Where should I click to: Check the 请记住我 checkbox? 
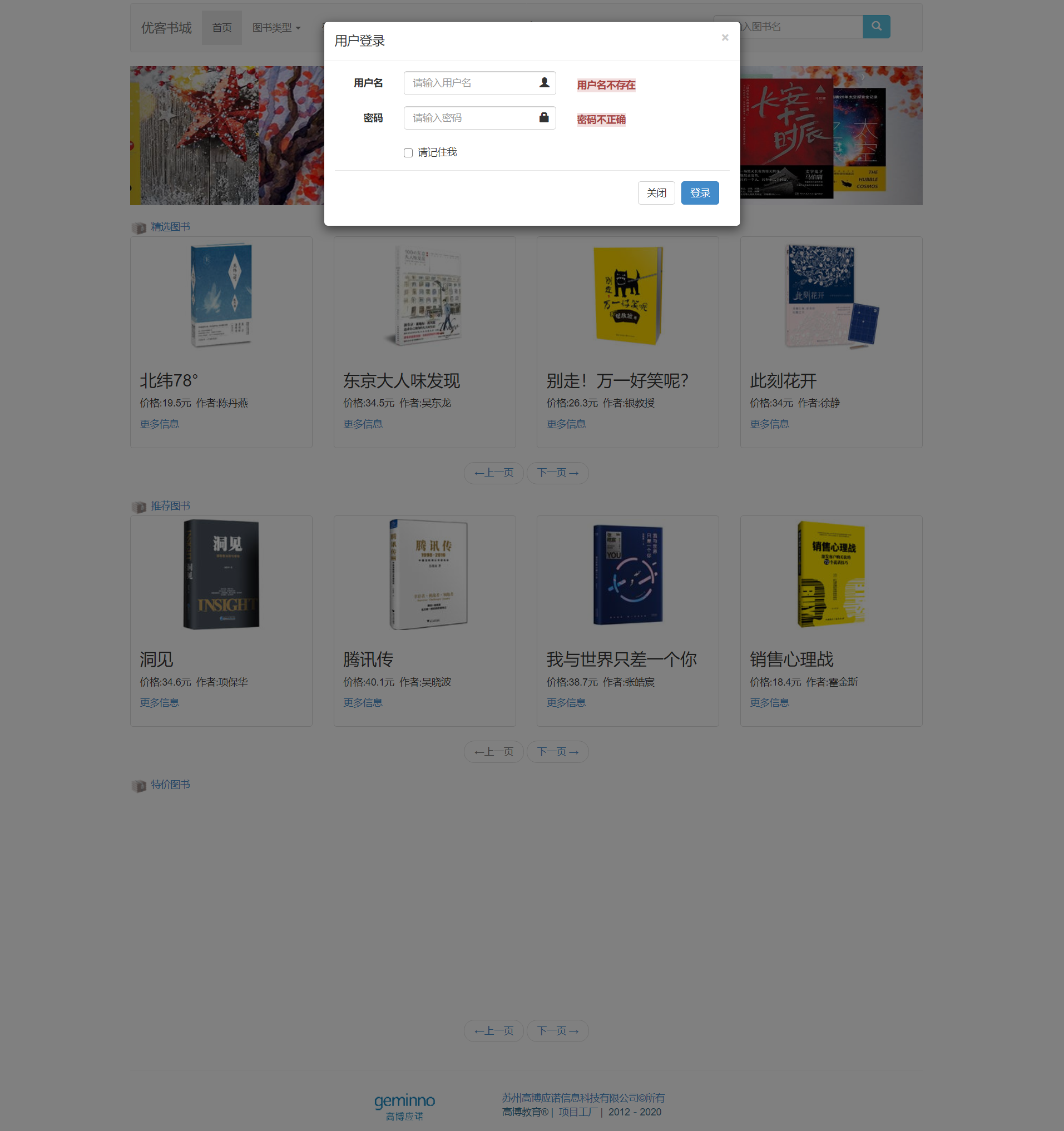tap(408, 152)
